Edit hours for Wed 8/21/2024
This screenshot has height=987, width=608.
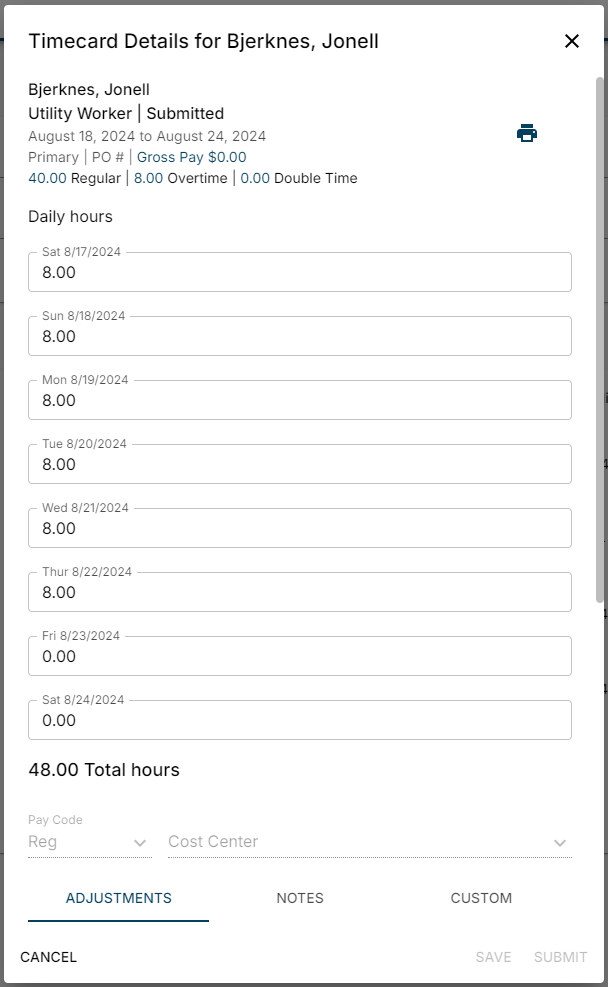pyautogui.click(x=300, y=528)
